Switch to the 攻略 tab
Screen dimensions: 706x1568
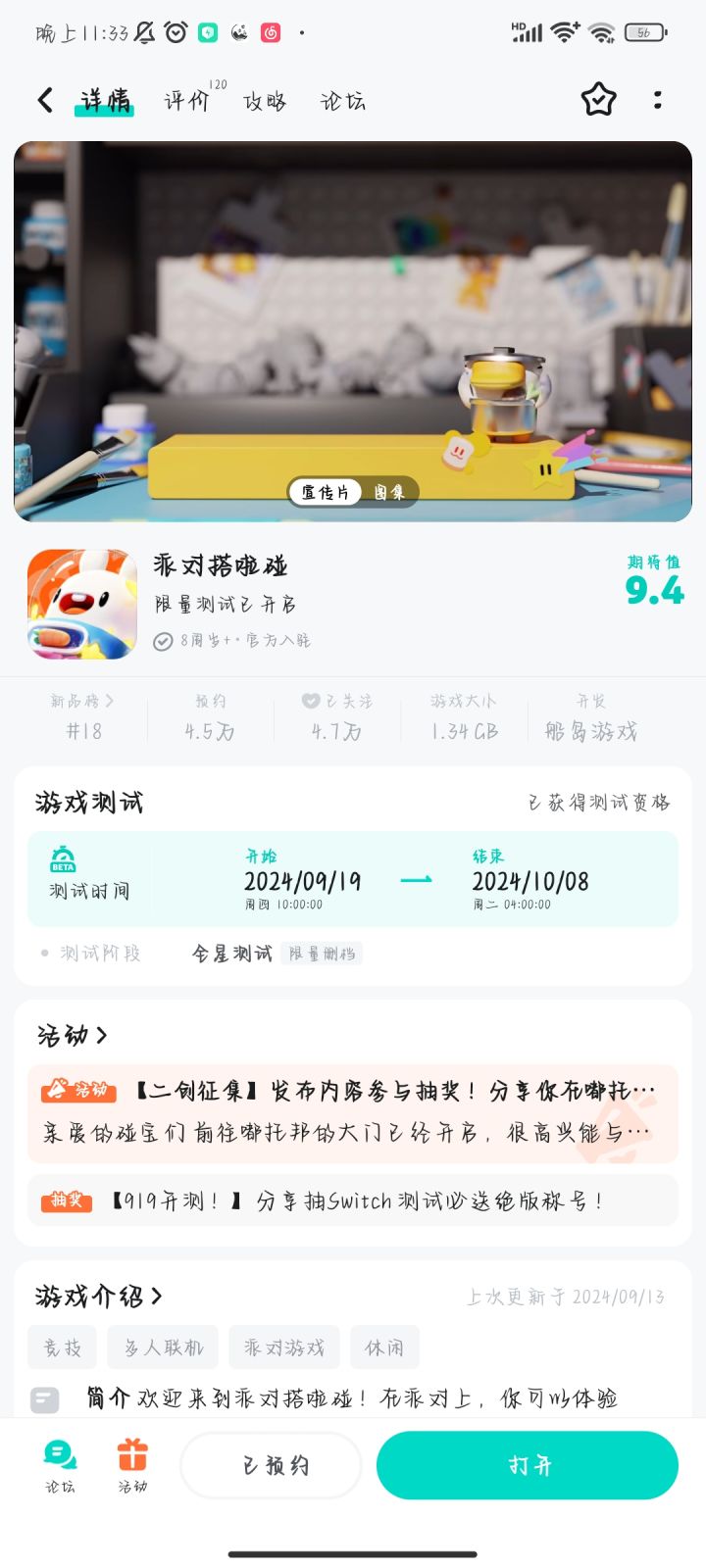pyautogui.click(x=262, y=101)
